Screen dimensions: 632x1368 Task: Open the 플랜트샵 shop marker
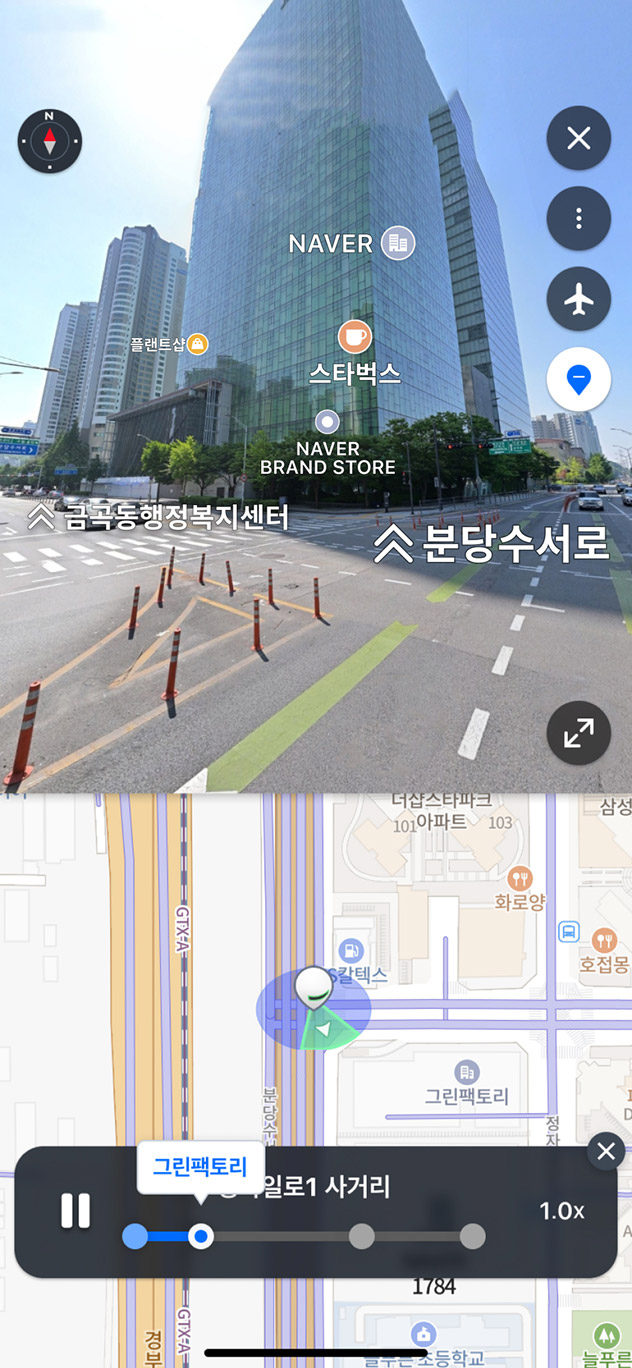pos(198,344)
